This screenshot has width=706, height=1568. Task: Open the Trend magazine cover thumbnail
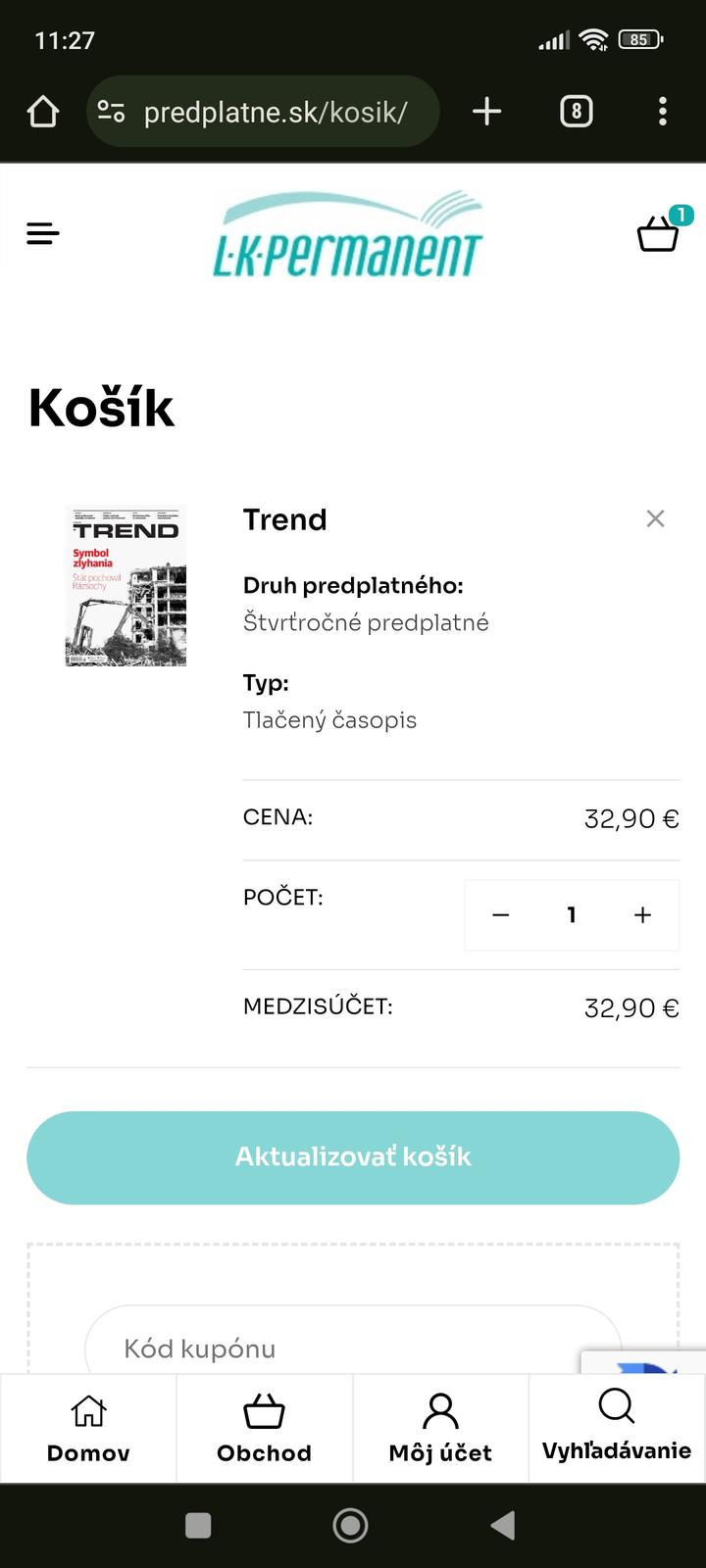click(x=126, y=586)
